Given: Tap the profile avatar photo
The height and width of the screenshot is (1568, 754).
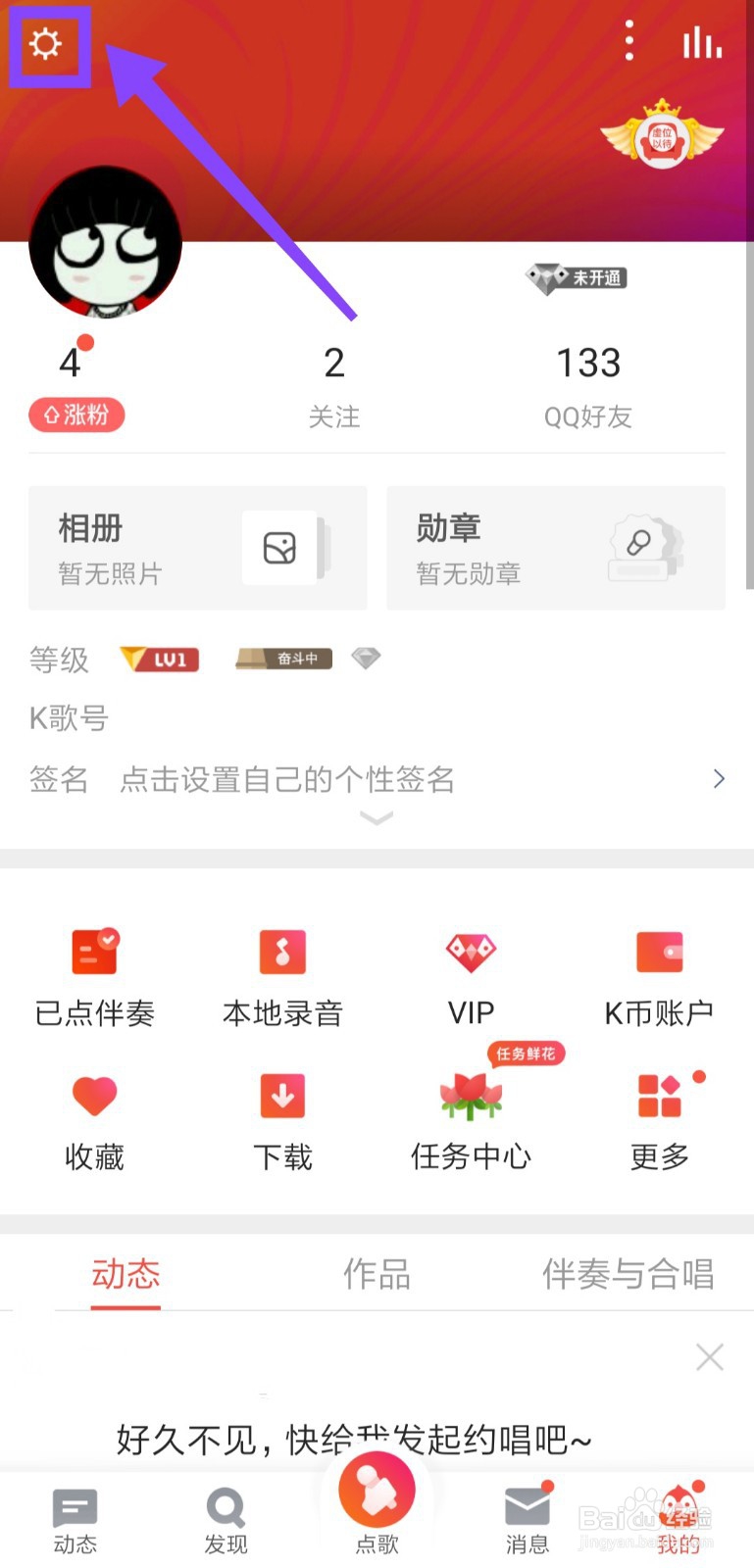Looking at the screenshot, I should (105, 242).
